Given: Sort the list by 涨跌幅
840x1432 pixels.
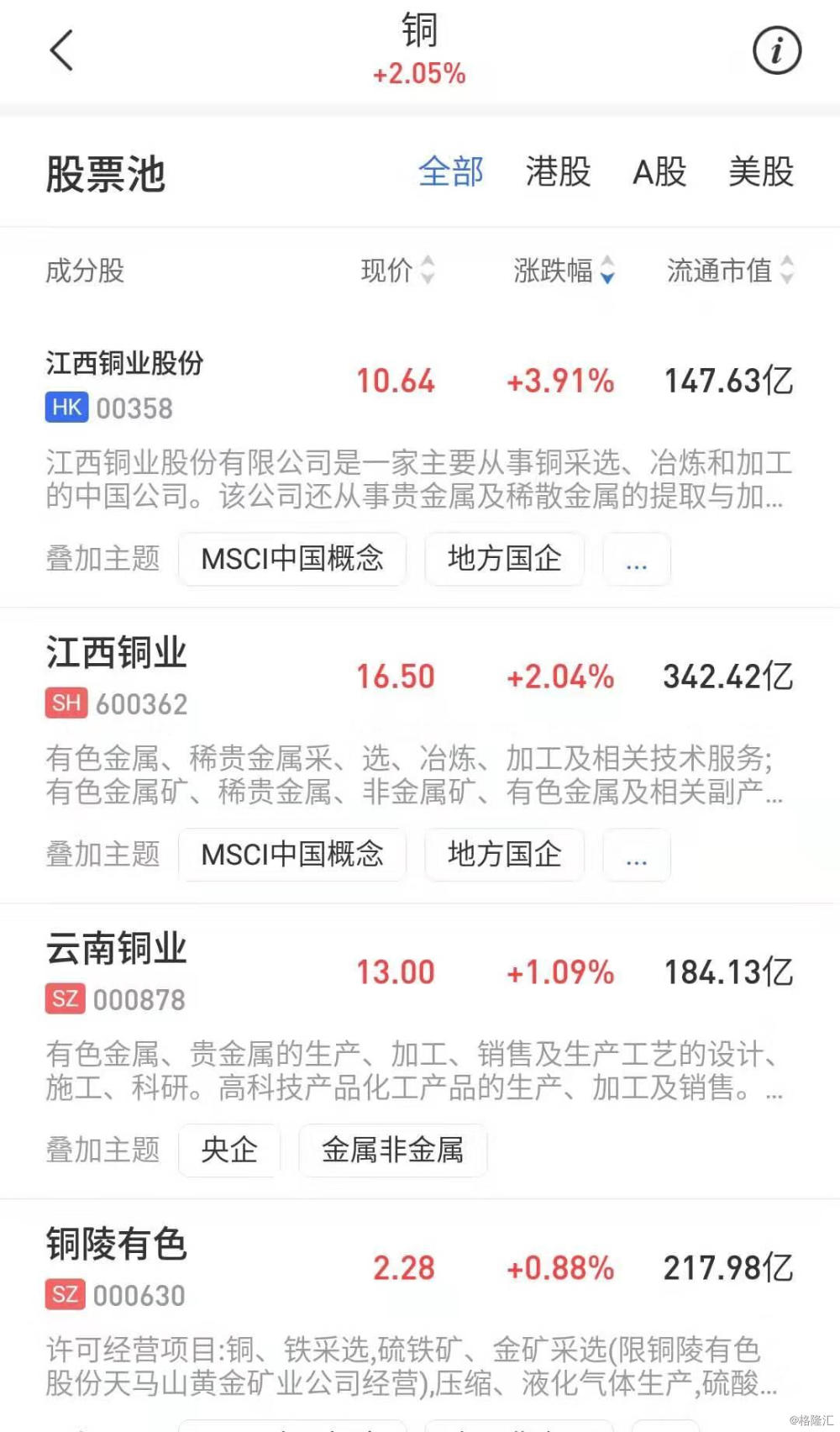Looking at the screenshot, I should coord(564,271).
